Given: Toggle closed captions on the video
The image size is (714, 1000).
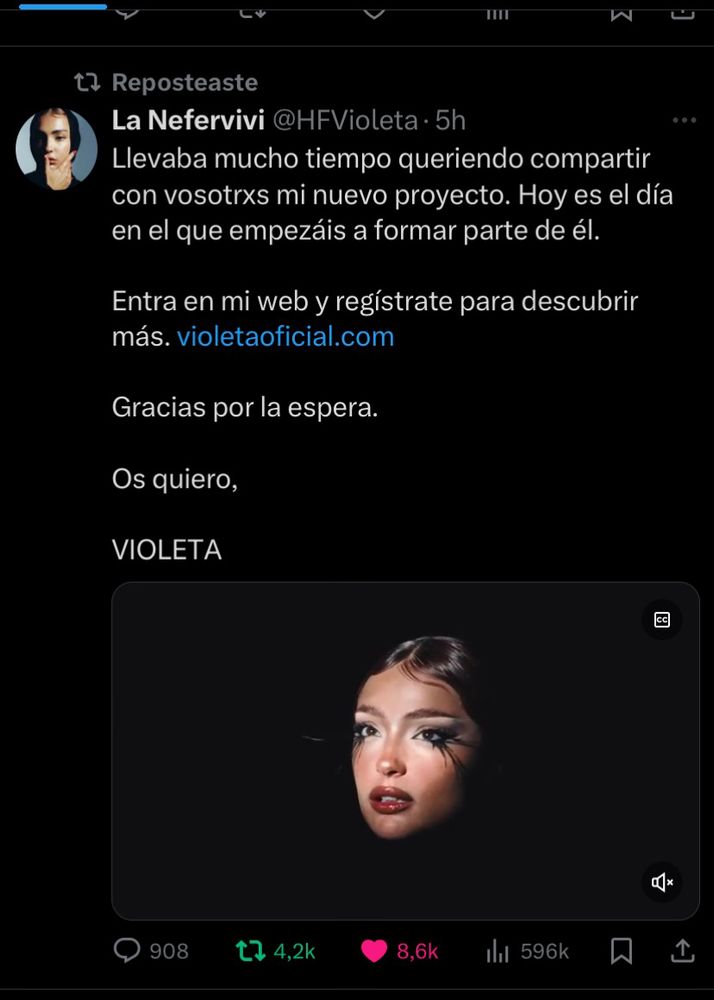Looking at the screenshot, I should point(661,620).
